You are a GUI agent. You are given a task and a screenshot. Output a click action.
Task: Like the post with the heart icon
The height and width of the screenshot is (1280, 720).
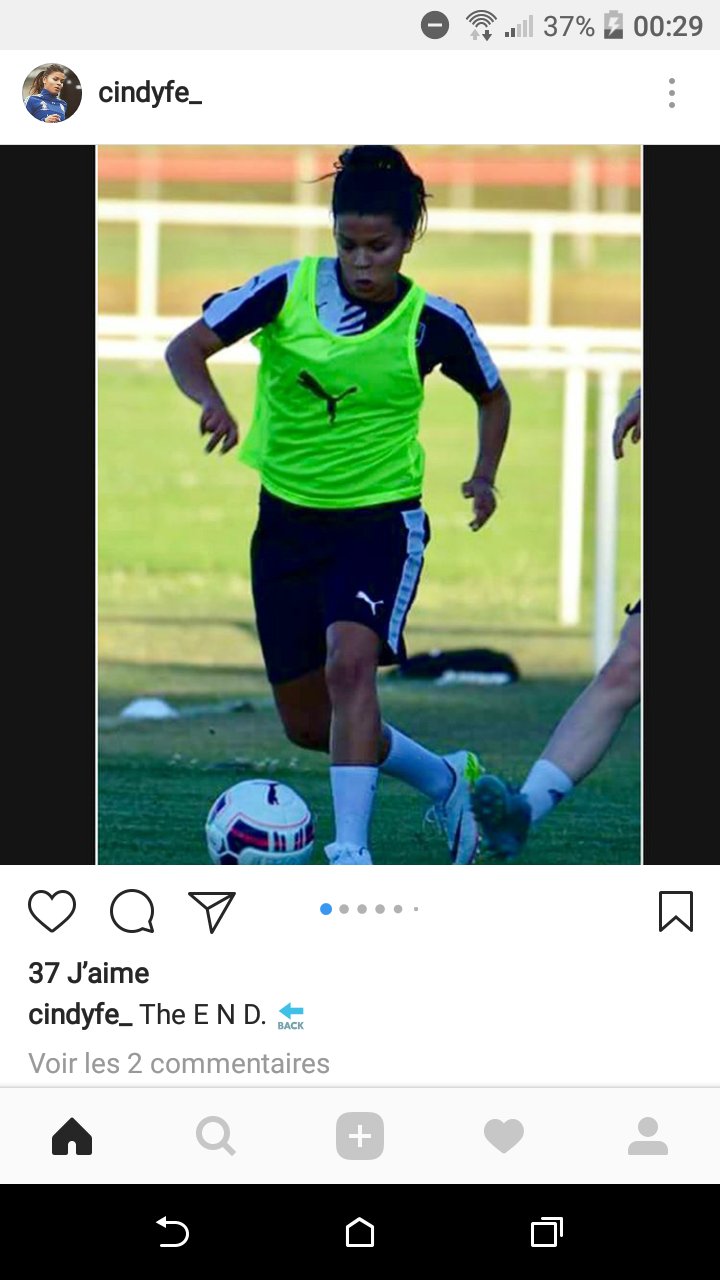52,912
